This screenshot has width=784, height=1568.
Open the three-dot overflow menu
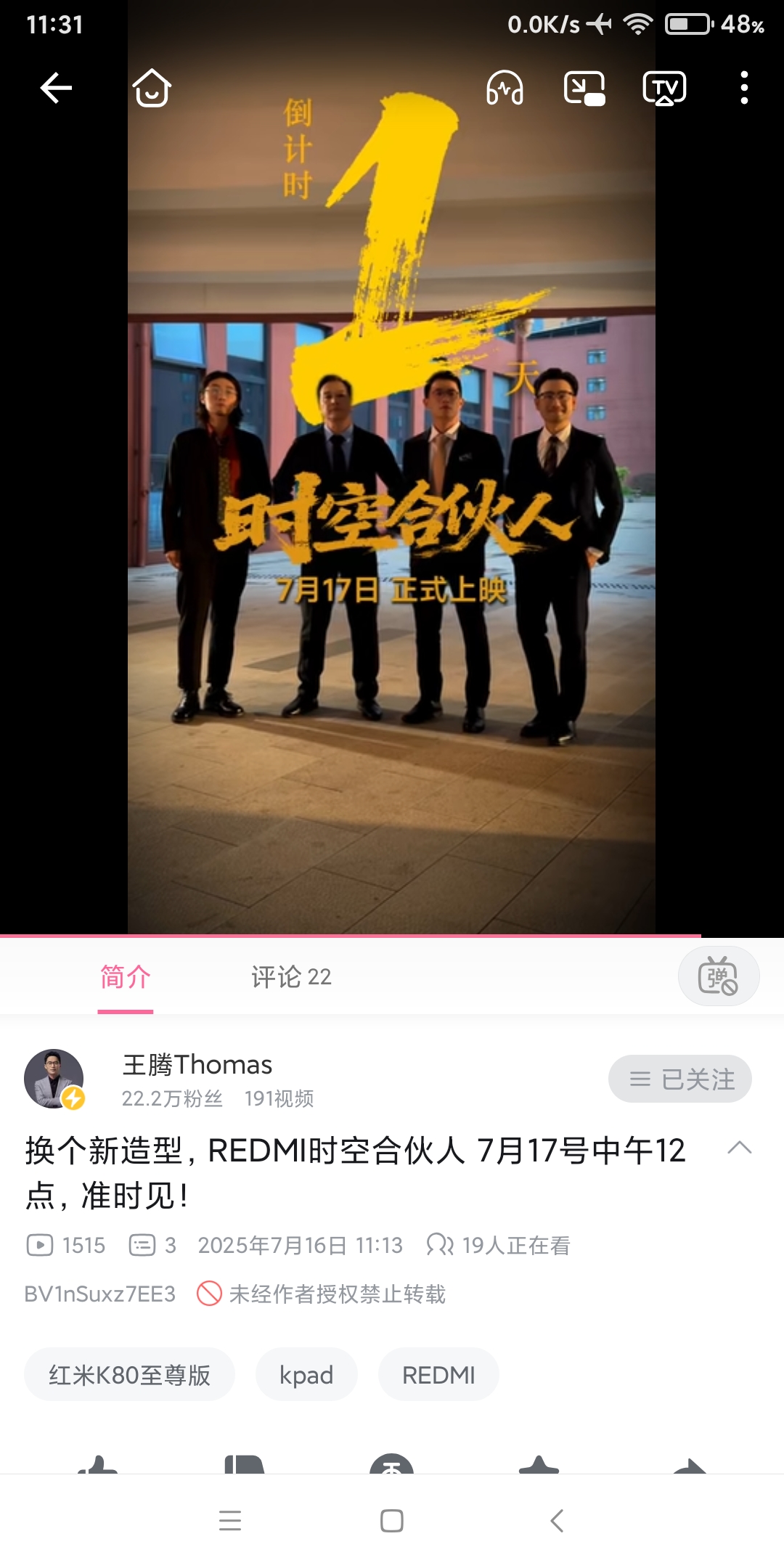[x=744, y=89]
